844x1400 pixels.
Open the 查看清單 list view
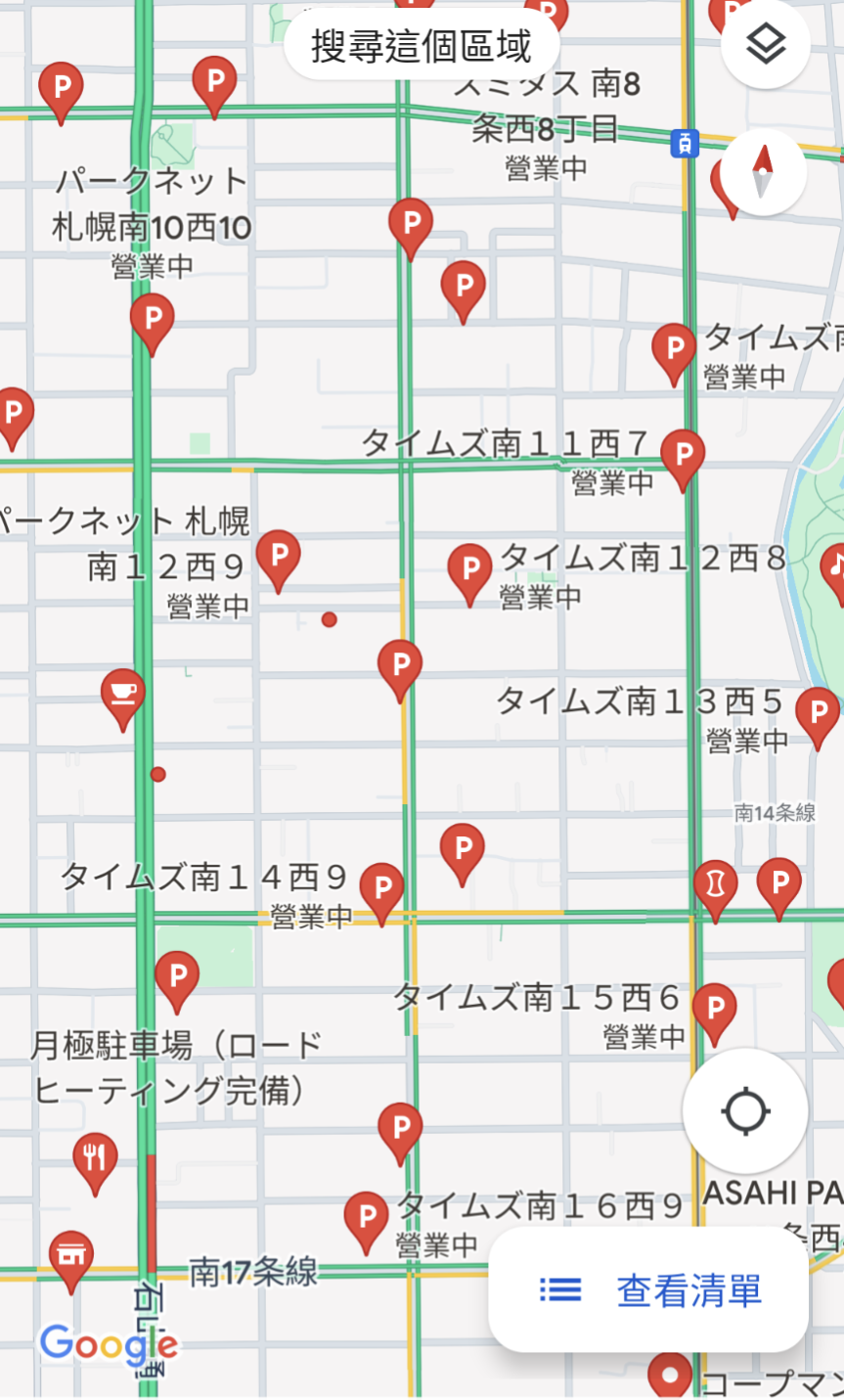[648, 1290]
